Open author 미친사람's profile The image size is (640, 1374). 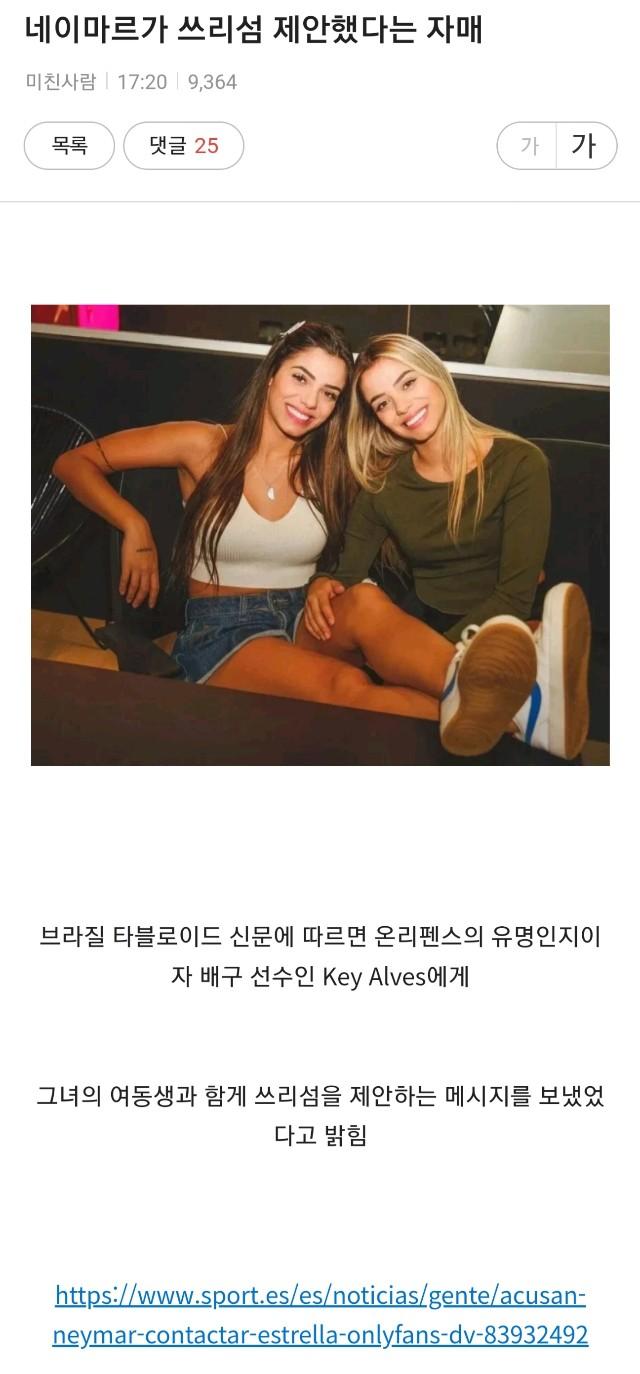coord(60,82)
